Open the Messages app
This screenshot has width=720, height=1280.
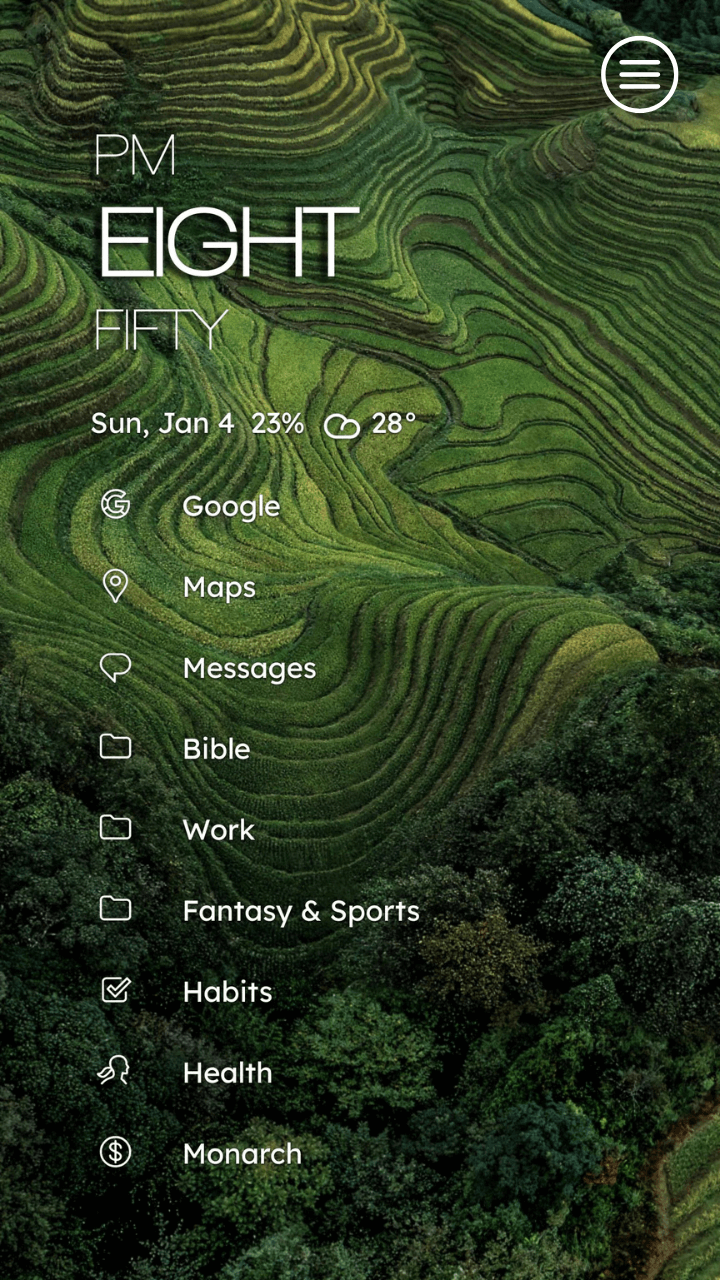249,668
